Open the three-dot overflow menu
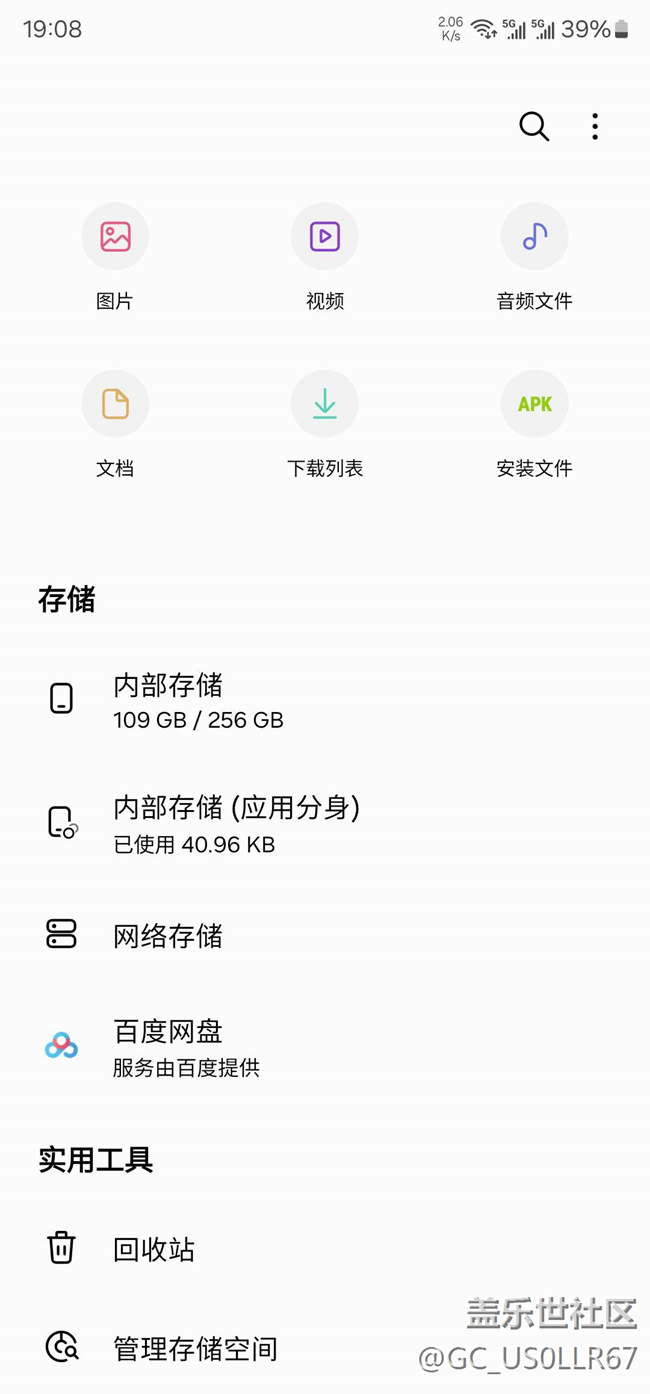Screen dimensions: 650x1394 595,127
